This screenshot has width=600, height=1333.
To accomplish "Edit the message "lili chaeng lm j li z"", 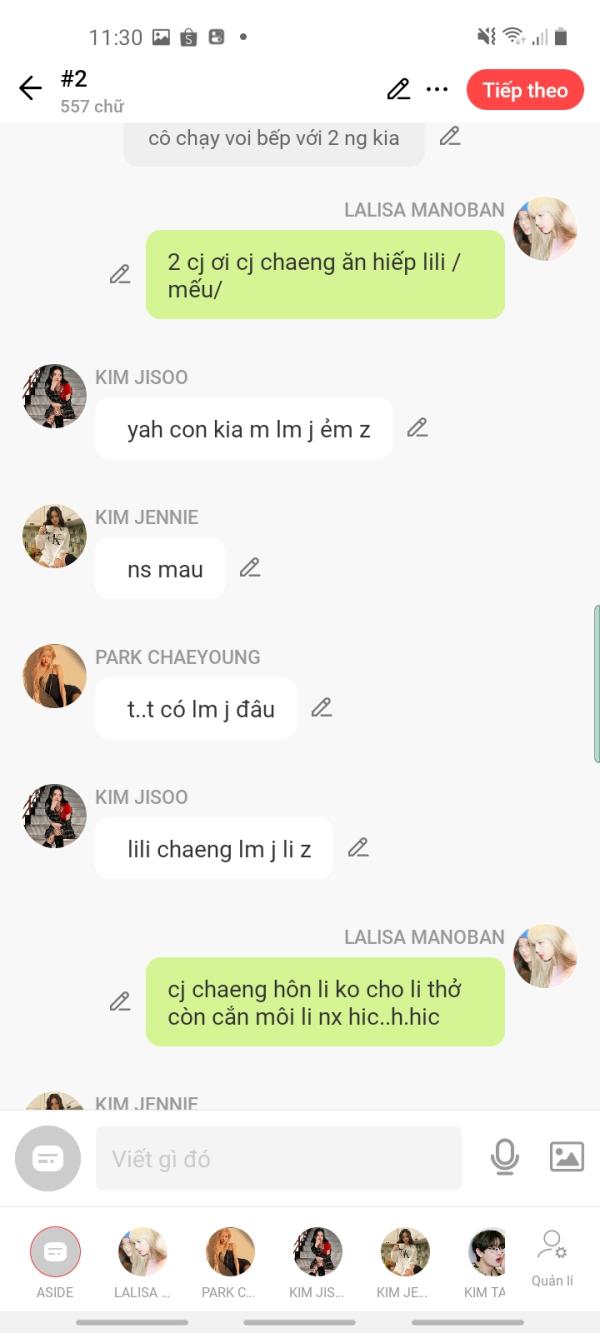I will [358, 848].
